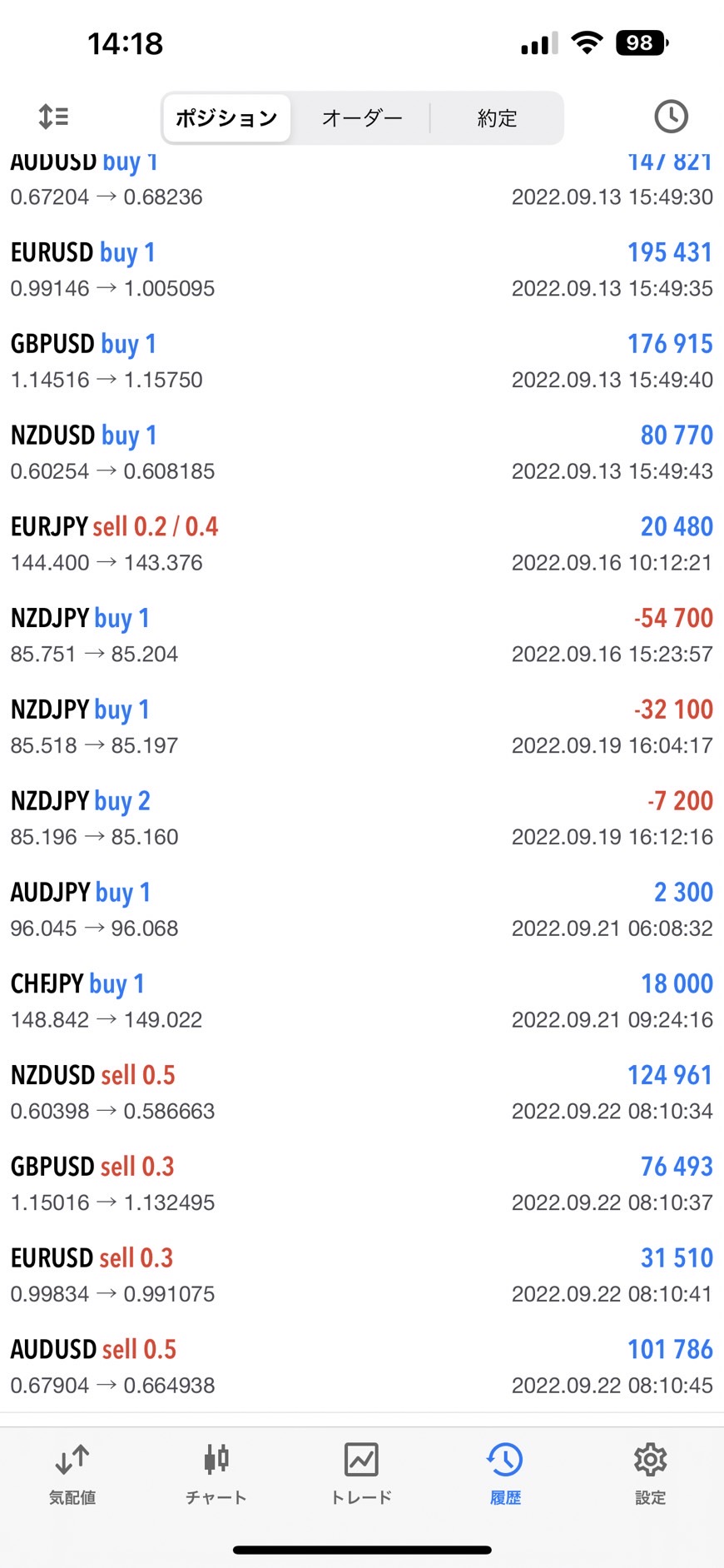724x1568 pixels.
Task: Open the EURUSD sell 0.3 position details
Action: [x=361, y=1275]
